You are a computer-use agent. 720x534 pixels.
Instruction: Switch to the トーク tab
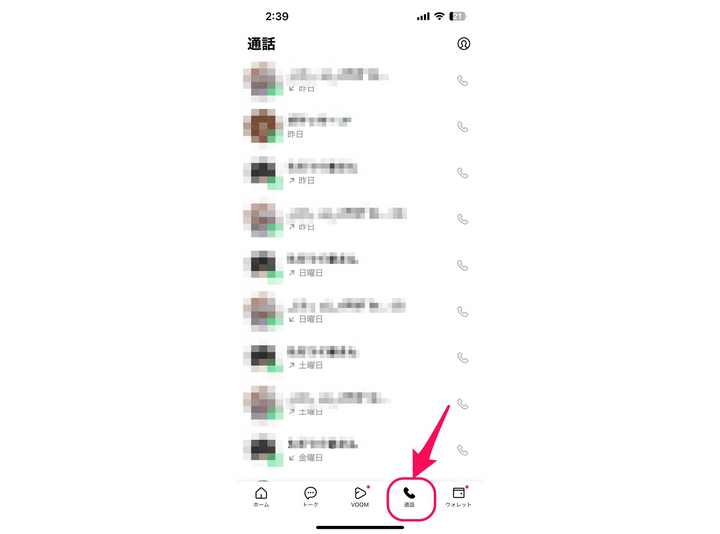[311, 497]
